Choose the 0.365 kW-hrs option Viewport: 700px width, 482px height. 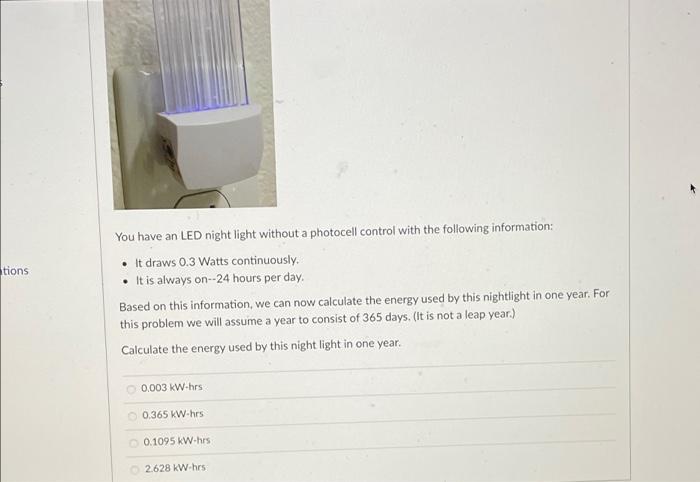click(134, 414)
